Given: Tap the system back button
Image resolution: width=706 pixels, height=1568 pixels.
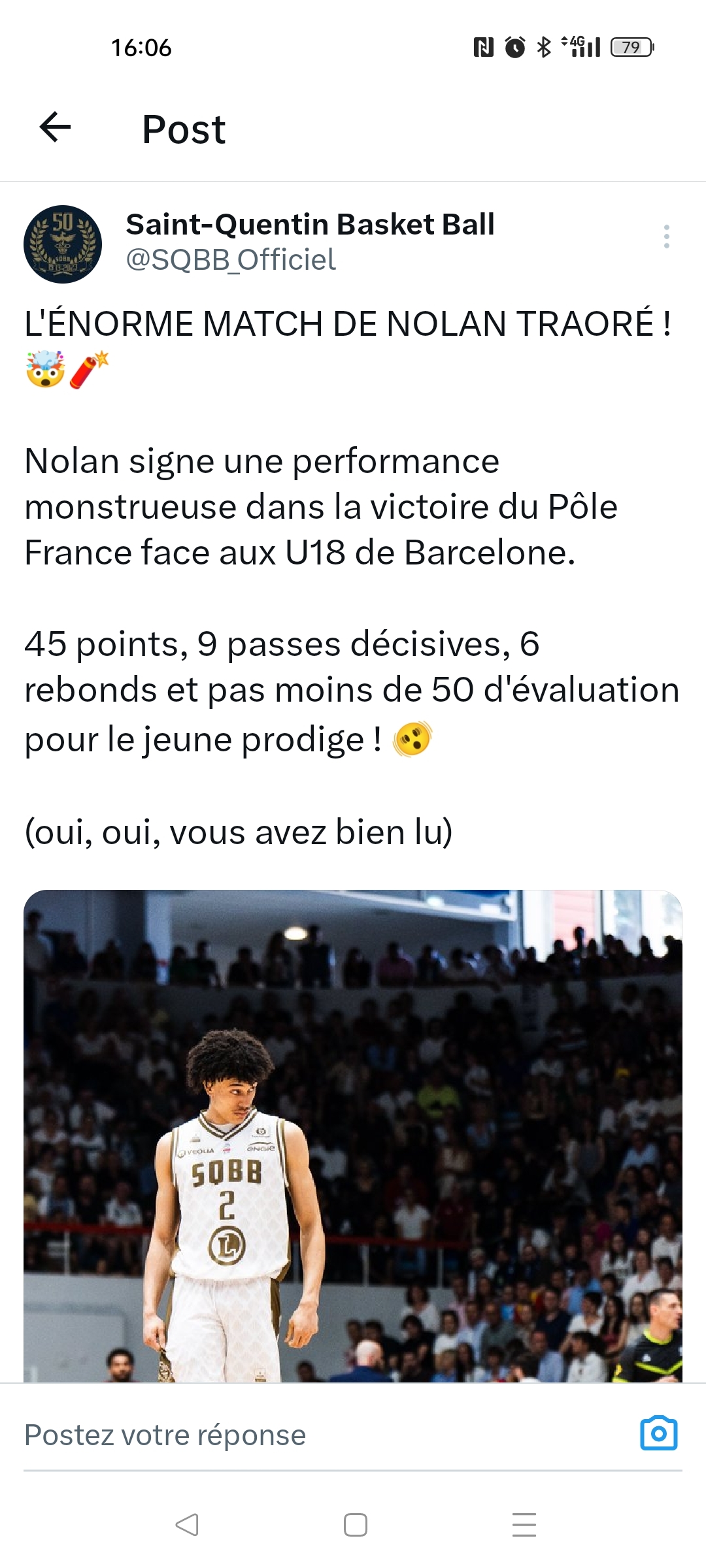Looking at the screenshot, I should pos(187,1525).
